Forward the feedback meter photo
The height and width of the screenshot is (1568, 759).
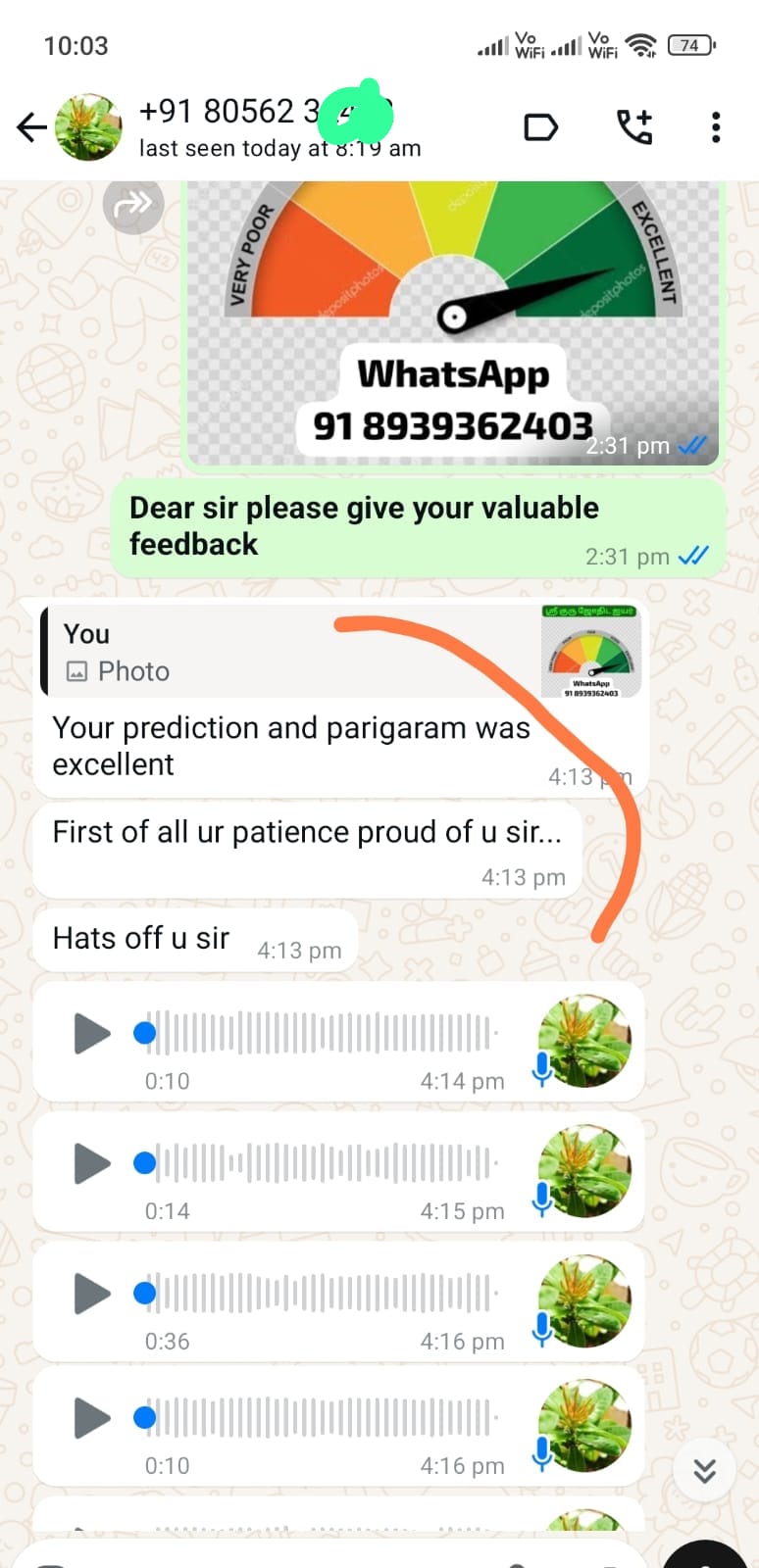pyautogui.click(x=133, y=204)
